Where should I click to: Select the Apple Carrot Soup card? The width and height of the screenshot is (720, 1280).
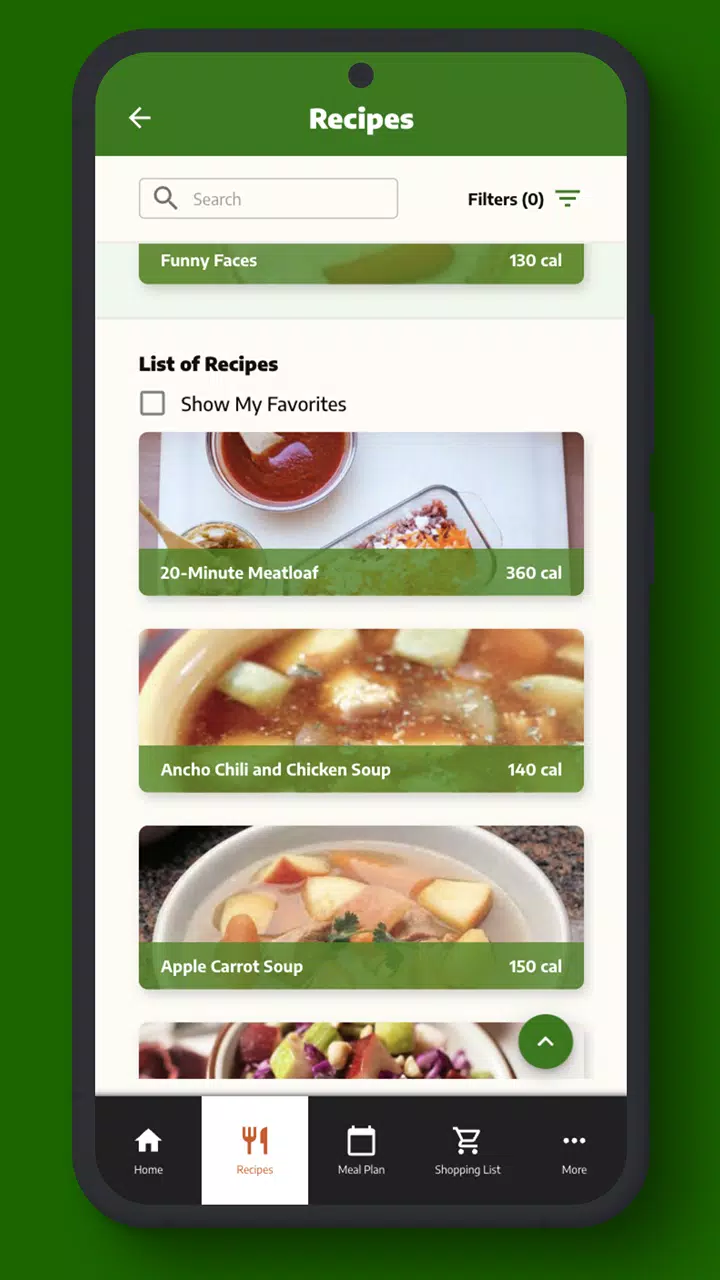pyautogui.click(x=360, y=907)
